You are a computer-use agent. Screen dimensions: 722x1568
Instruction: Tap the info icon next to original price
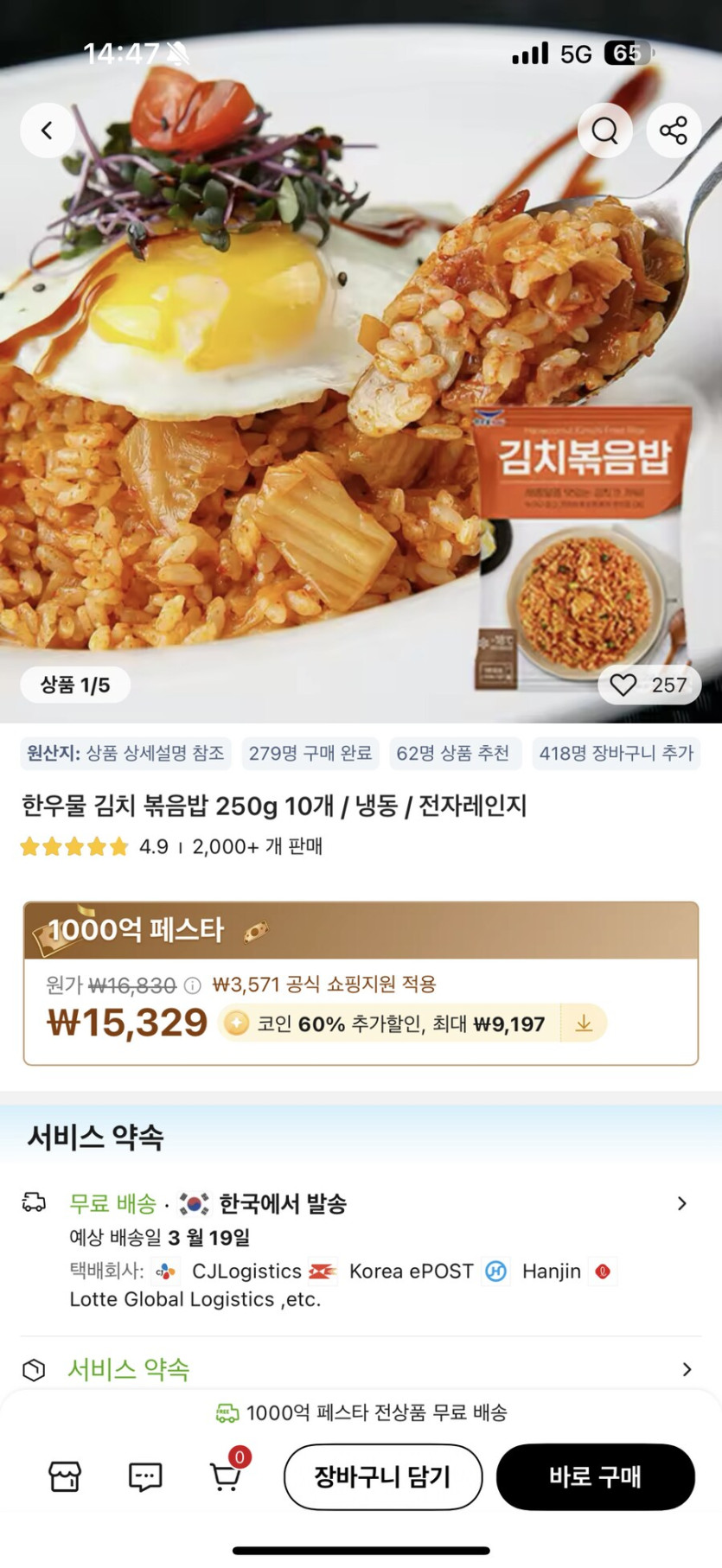[193, 985]
